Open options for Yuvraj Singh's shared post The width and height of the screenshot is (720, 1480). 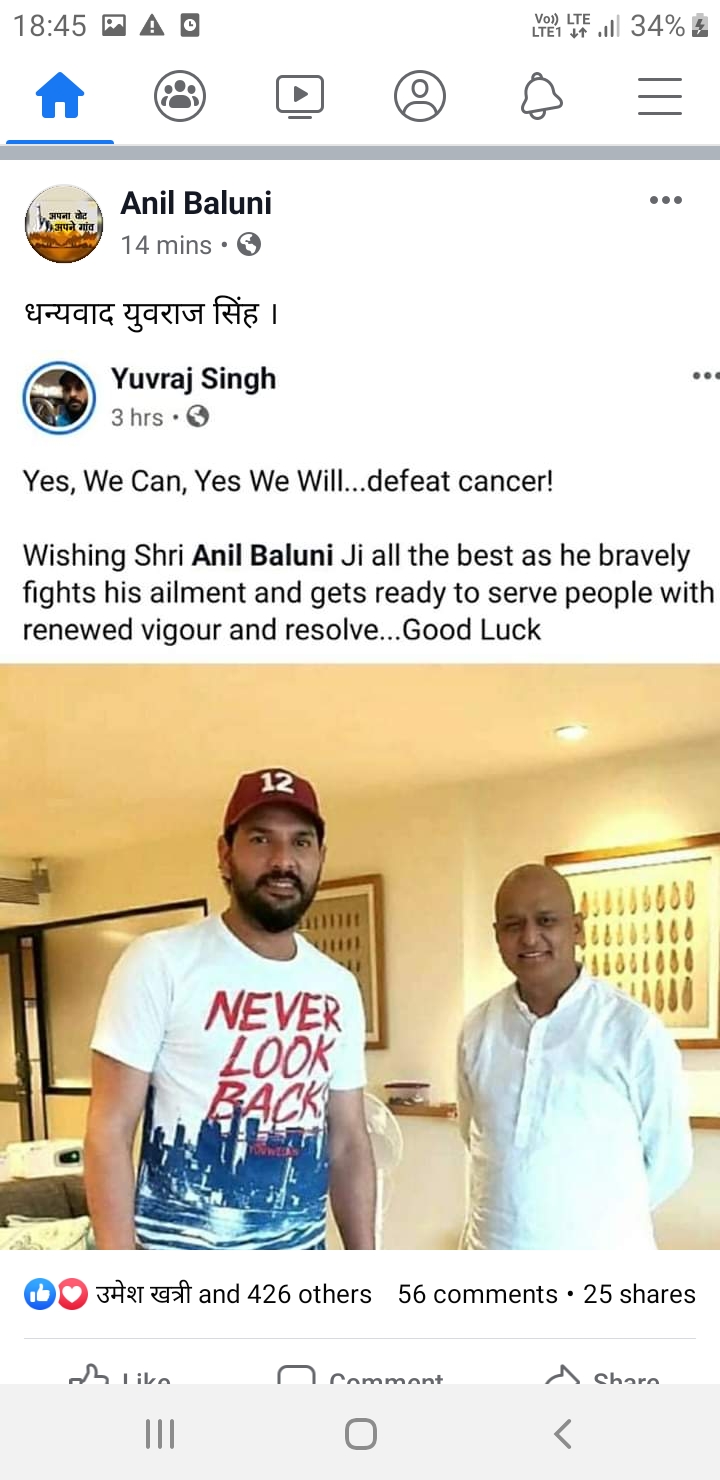[x=705, y=377]
